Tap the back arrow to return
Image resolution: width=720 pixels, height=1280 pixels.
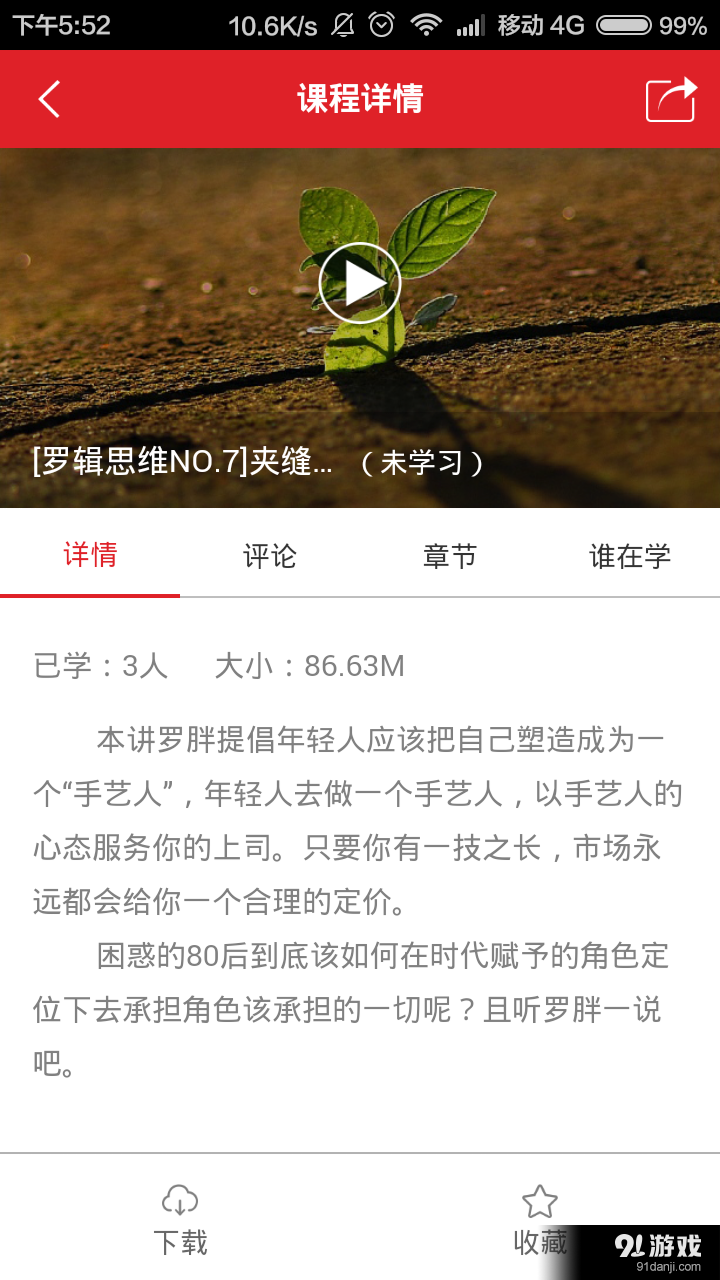(x=49, y=99)
